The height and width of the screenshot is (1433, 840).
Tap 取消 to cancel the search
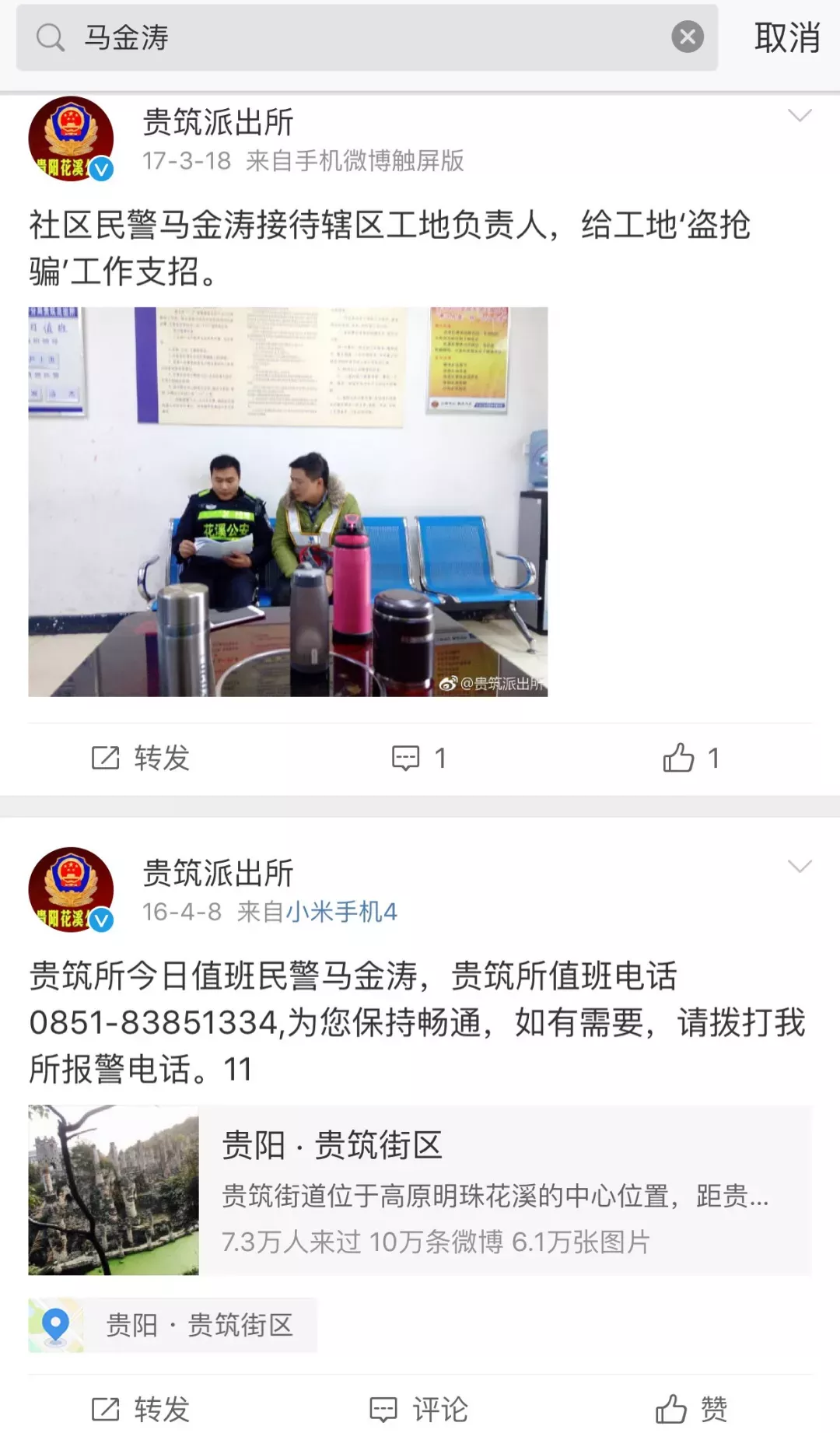(x=786, y=37)
